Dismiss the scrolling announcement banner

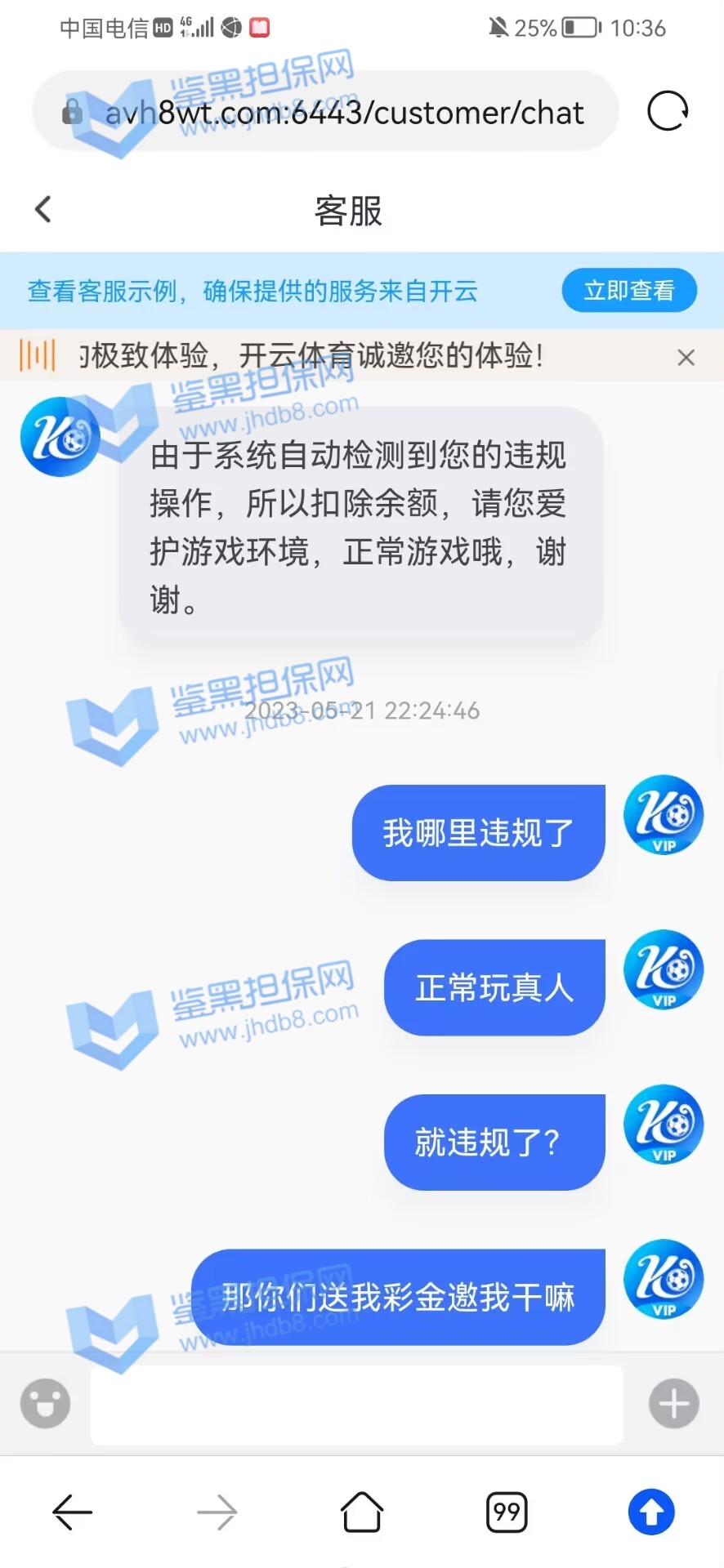pyautogui.click(x=686, y=357)
